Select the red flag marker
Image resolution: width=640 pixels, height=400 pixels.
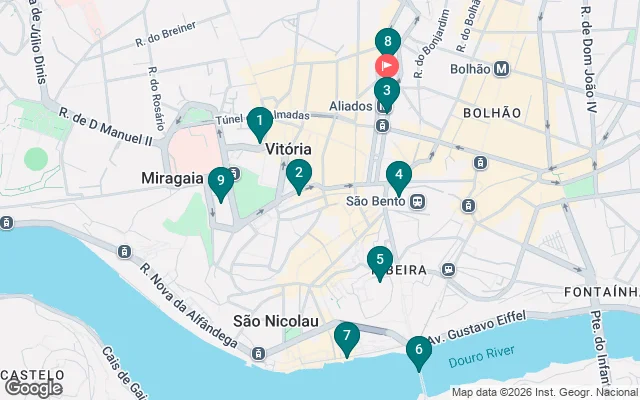387,66
